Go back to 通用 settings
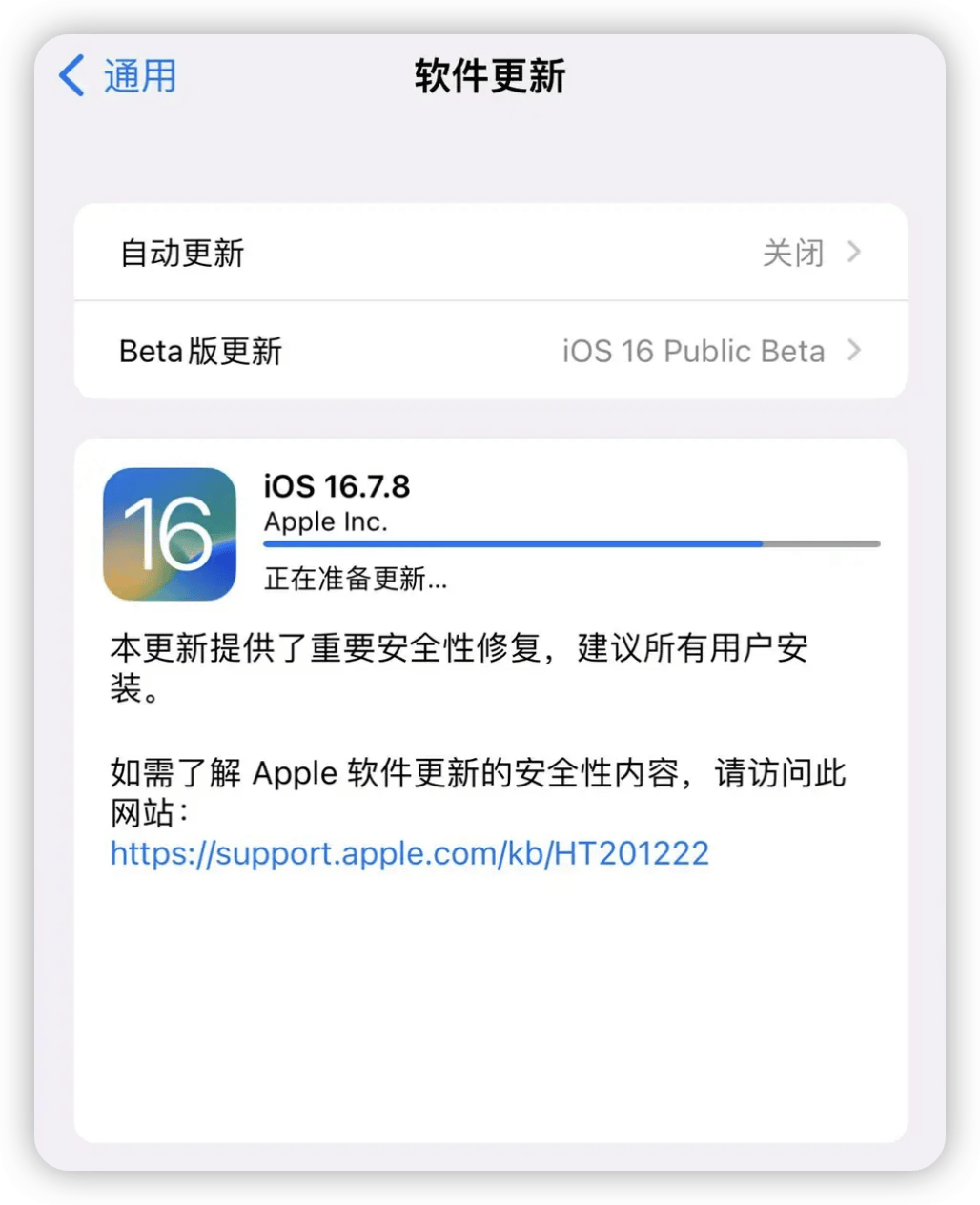Viewport: 980px width, 1205px height. [118, 76]
